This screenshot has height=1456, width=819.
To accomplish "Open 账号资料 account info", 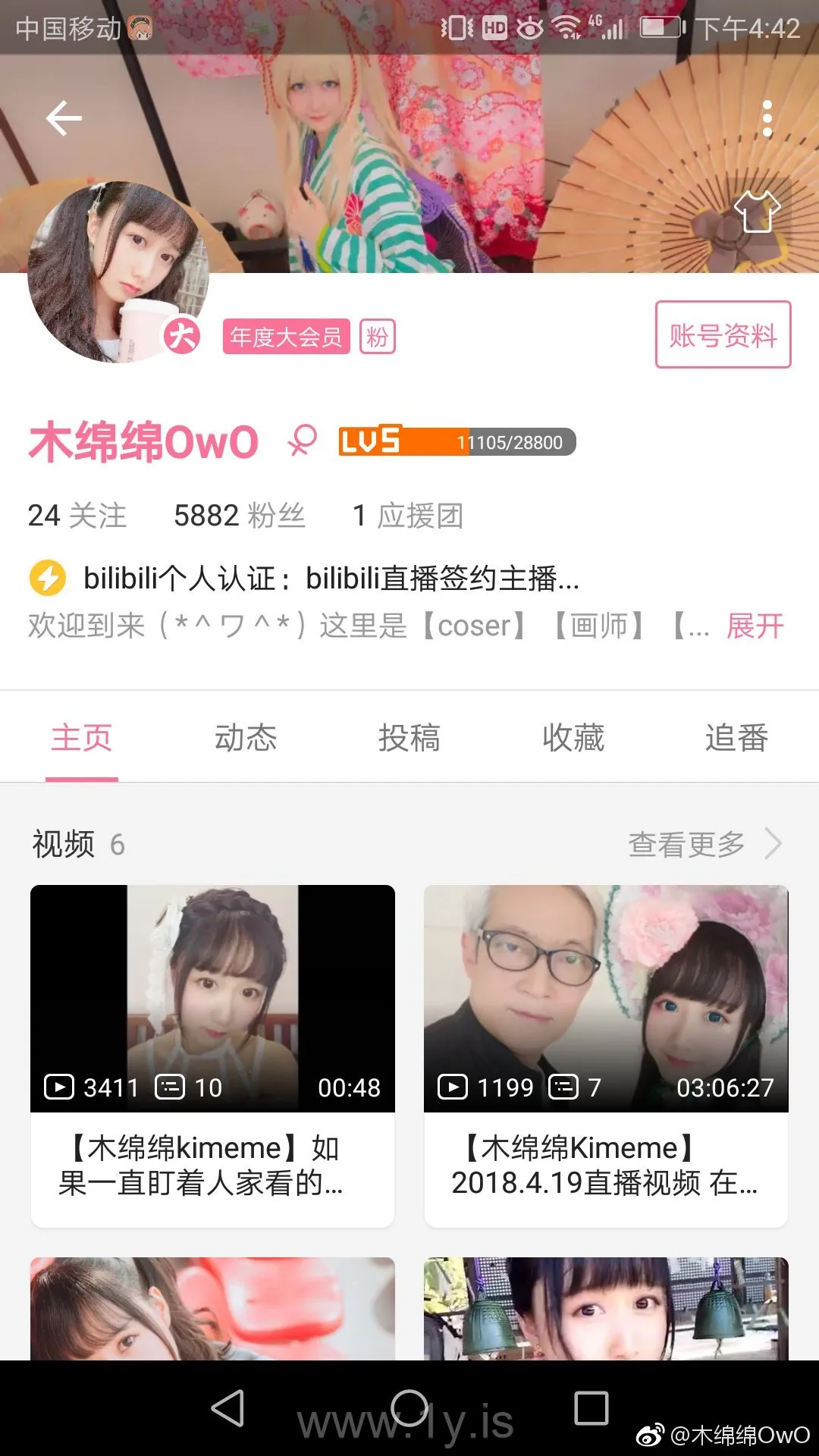I will click(723, 335).
